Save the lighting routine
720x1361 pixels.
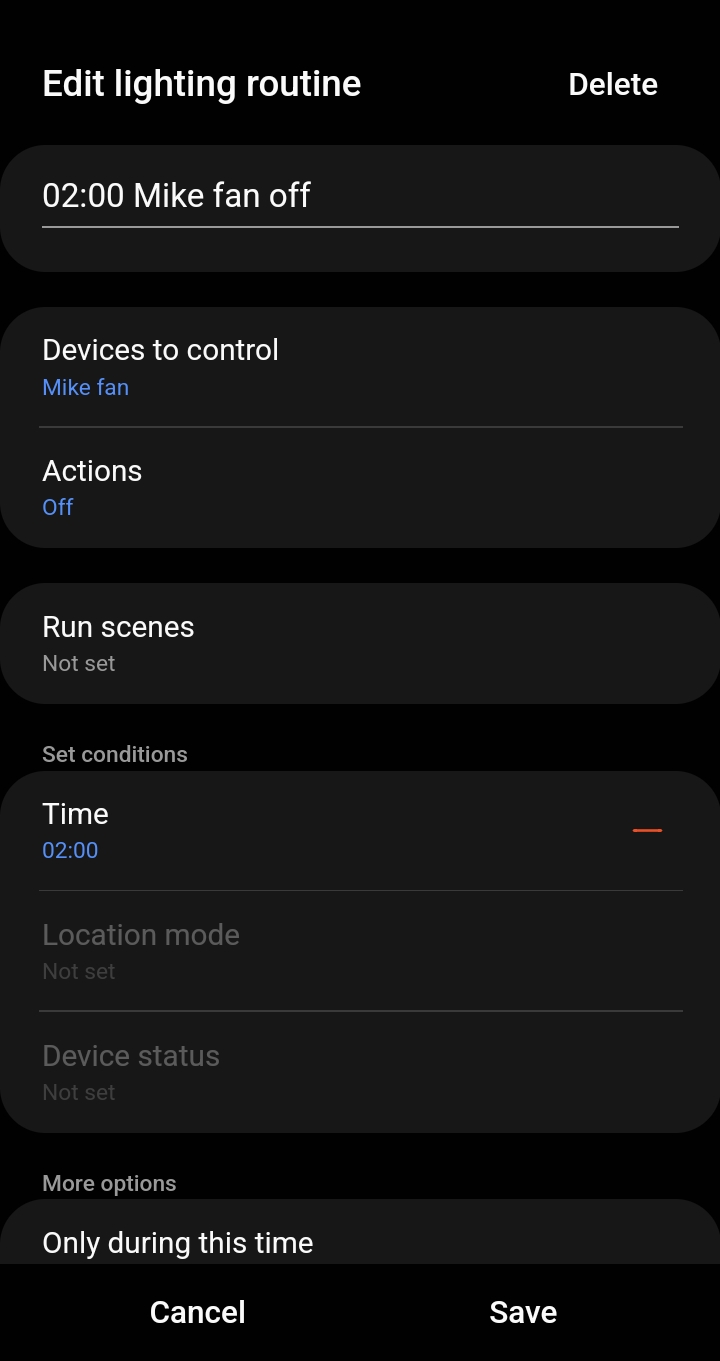[523, 1312]
